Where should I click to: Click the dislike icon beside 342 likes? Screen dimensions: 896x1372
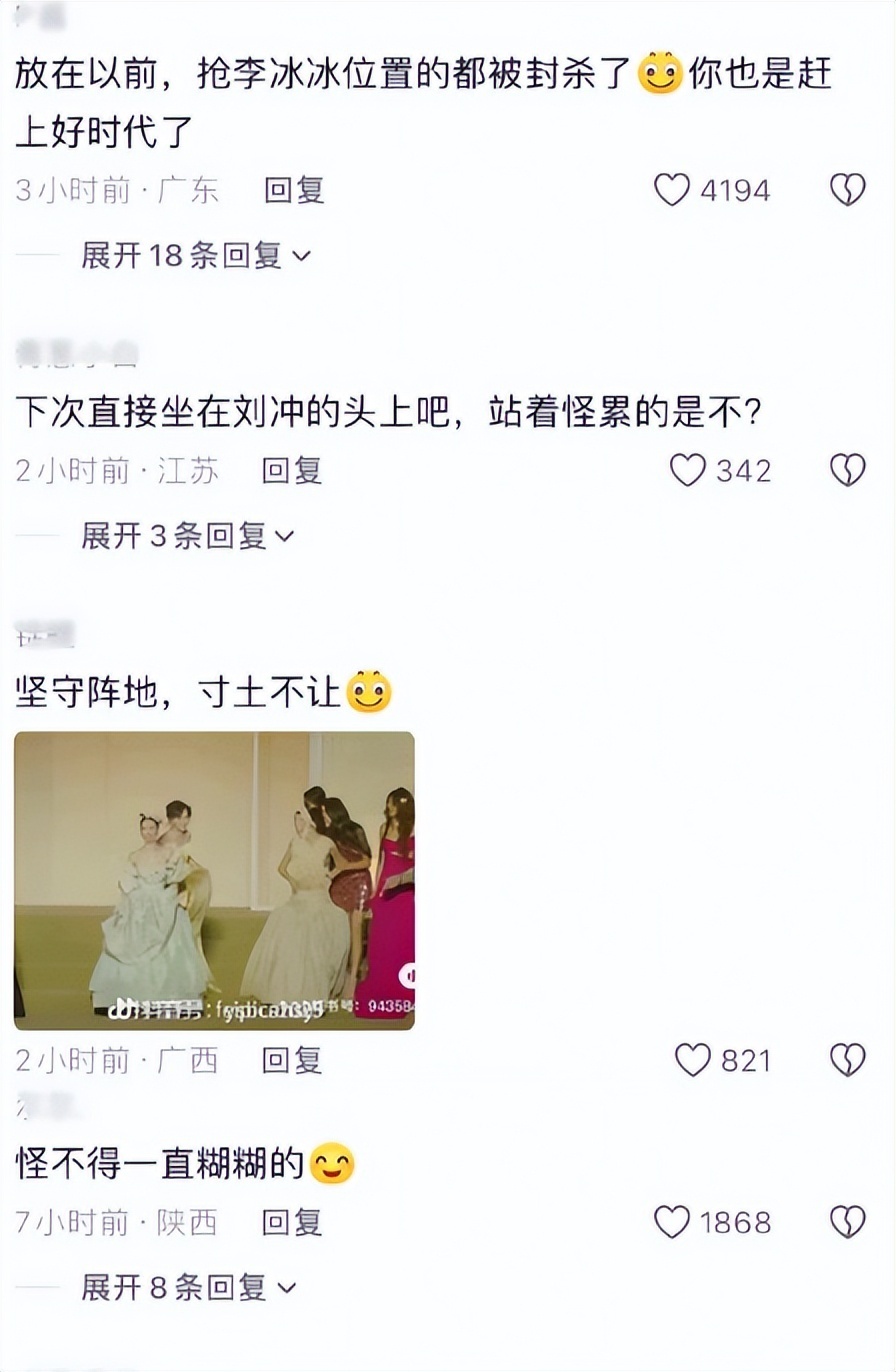tap(848, 469)
